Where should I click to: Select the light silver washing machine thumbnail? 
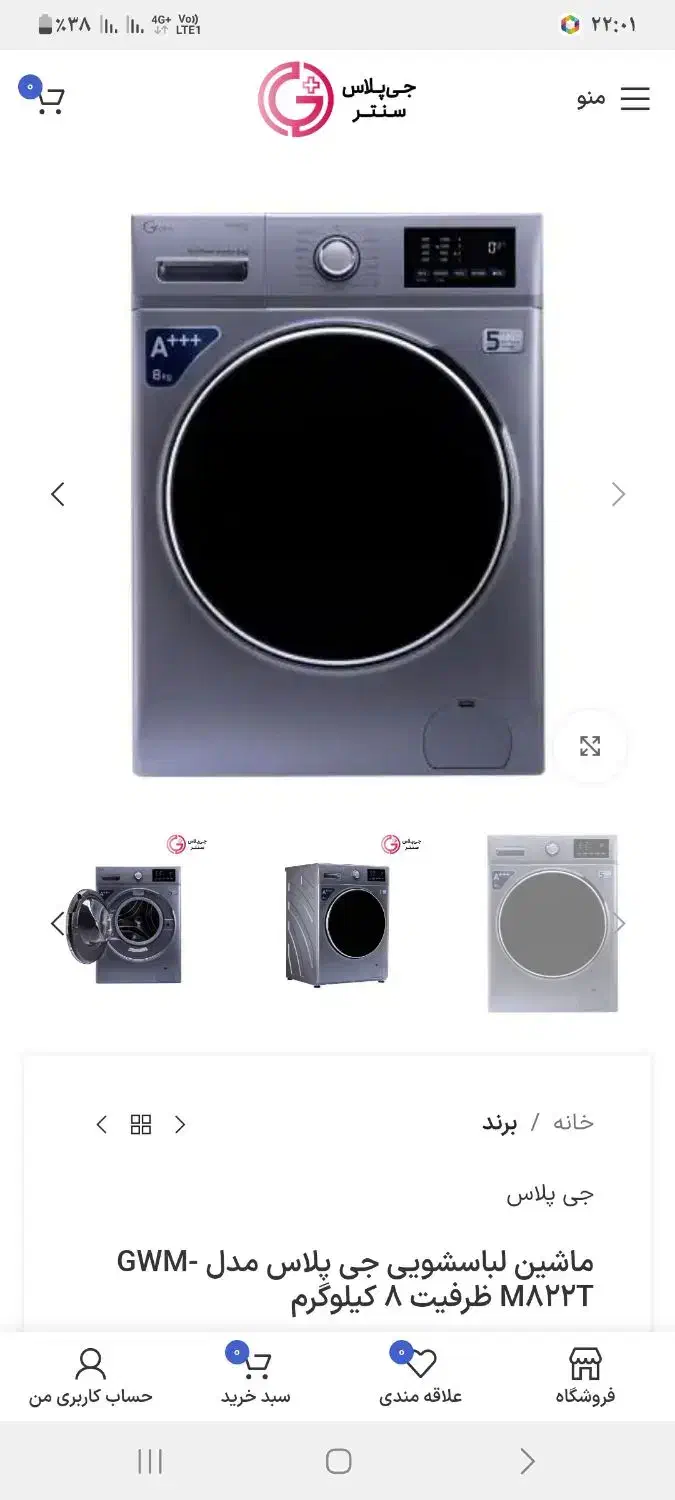coord(552,924)
